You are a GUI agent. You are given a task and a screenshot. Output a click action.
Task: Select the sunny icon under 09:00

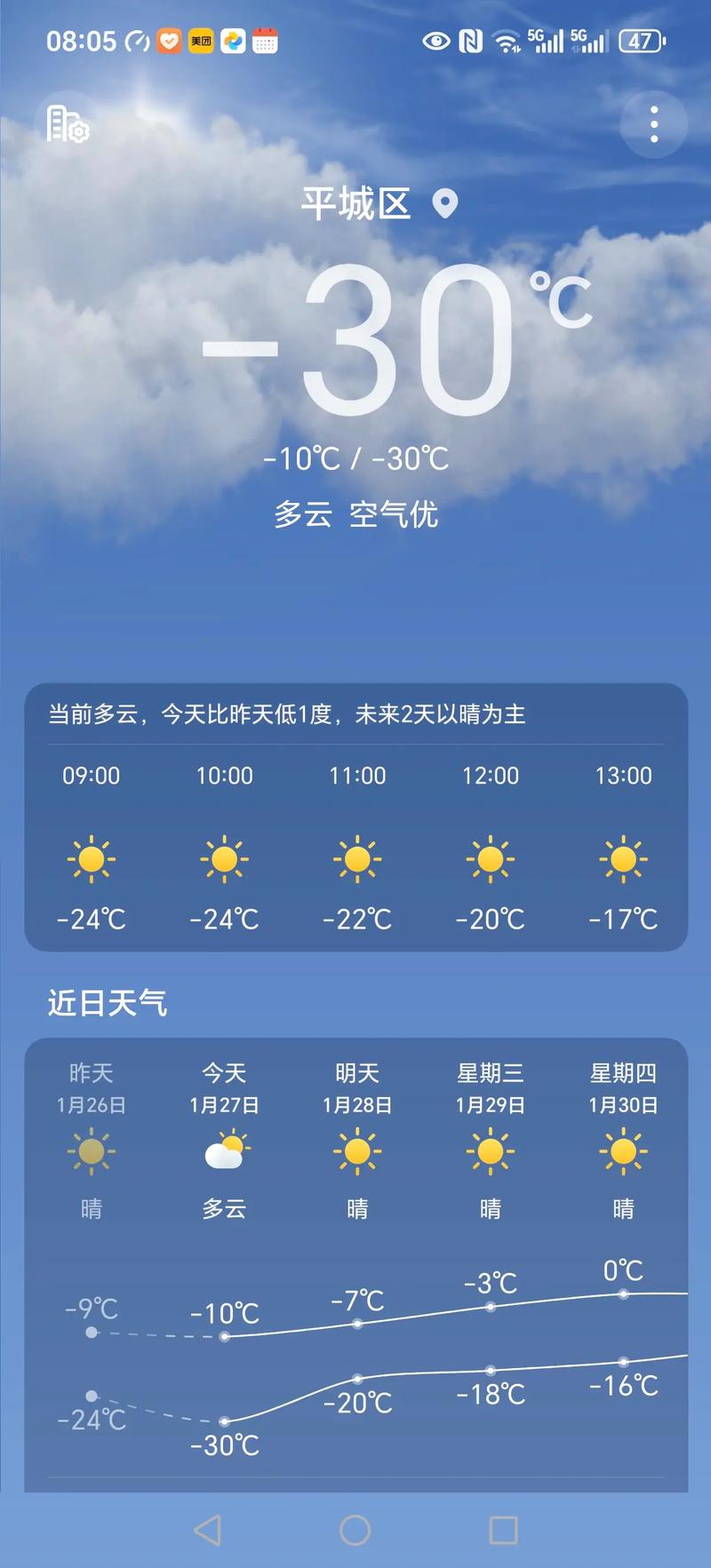(90, 858)
